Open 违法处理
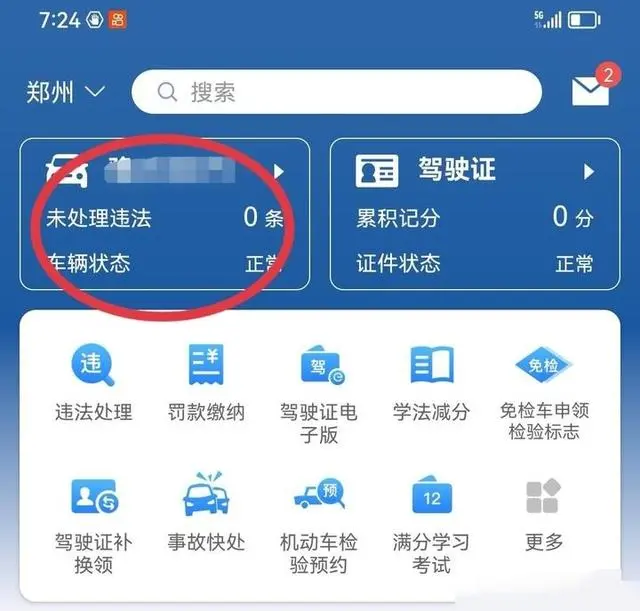The height and width of the screenshot is (611, 640). point(93,383)
